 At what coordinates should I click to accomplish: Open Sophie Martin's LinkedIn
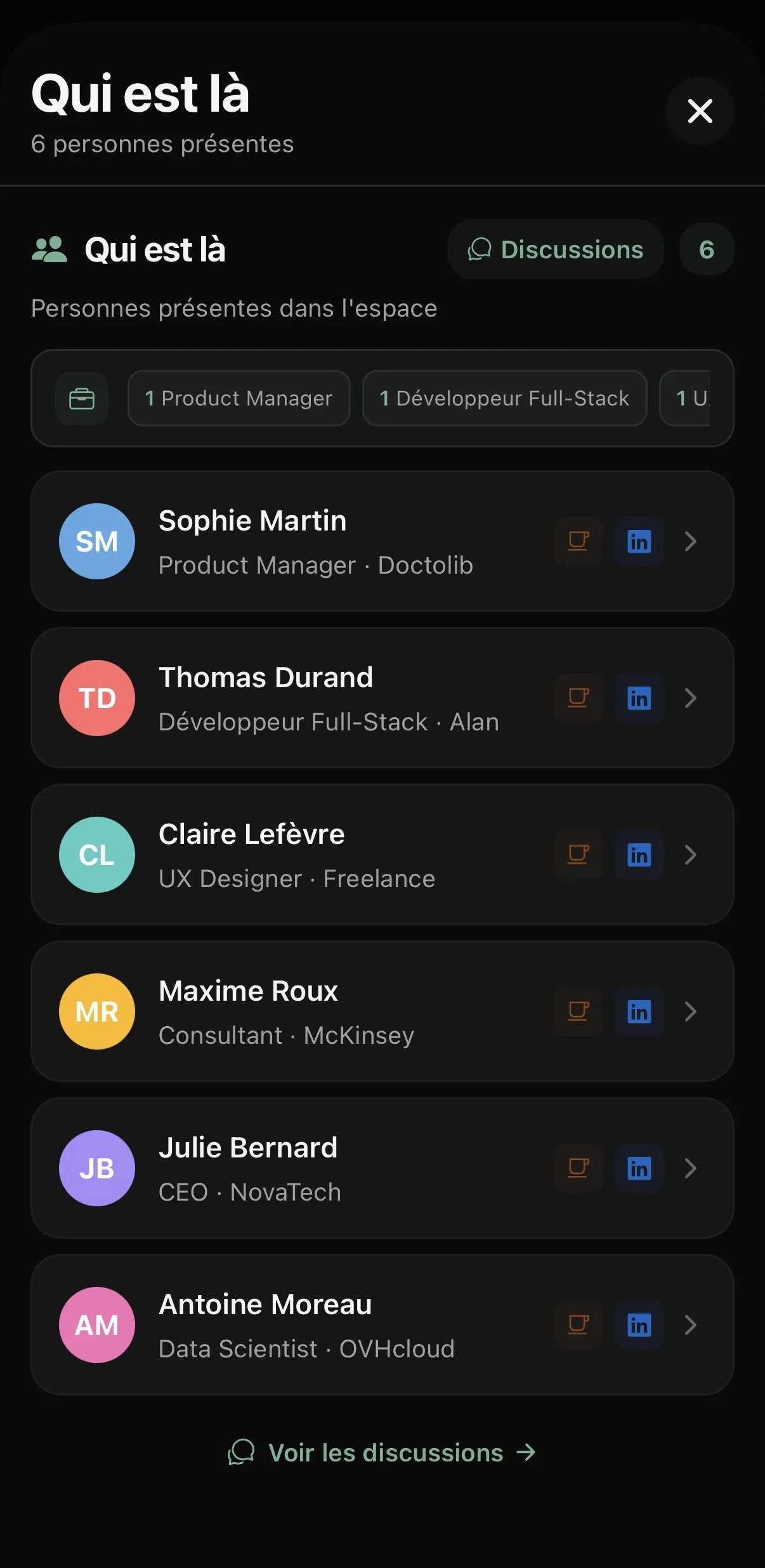(x=639, y=541)
